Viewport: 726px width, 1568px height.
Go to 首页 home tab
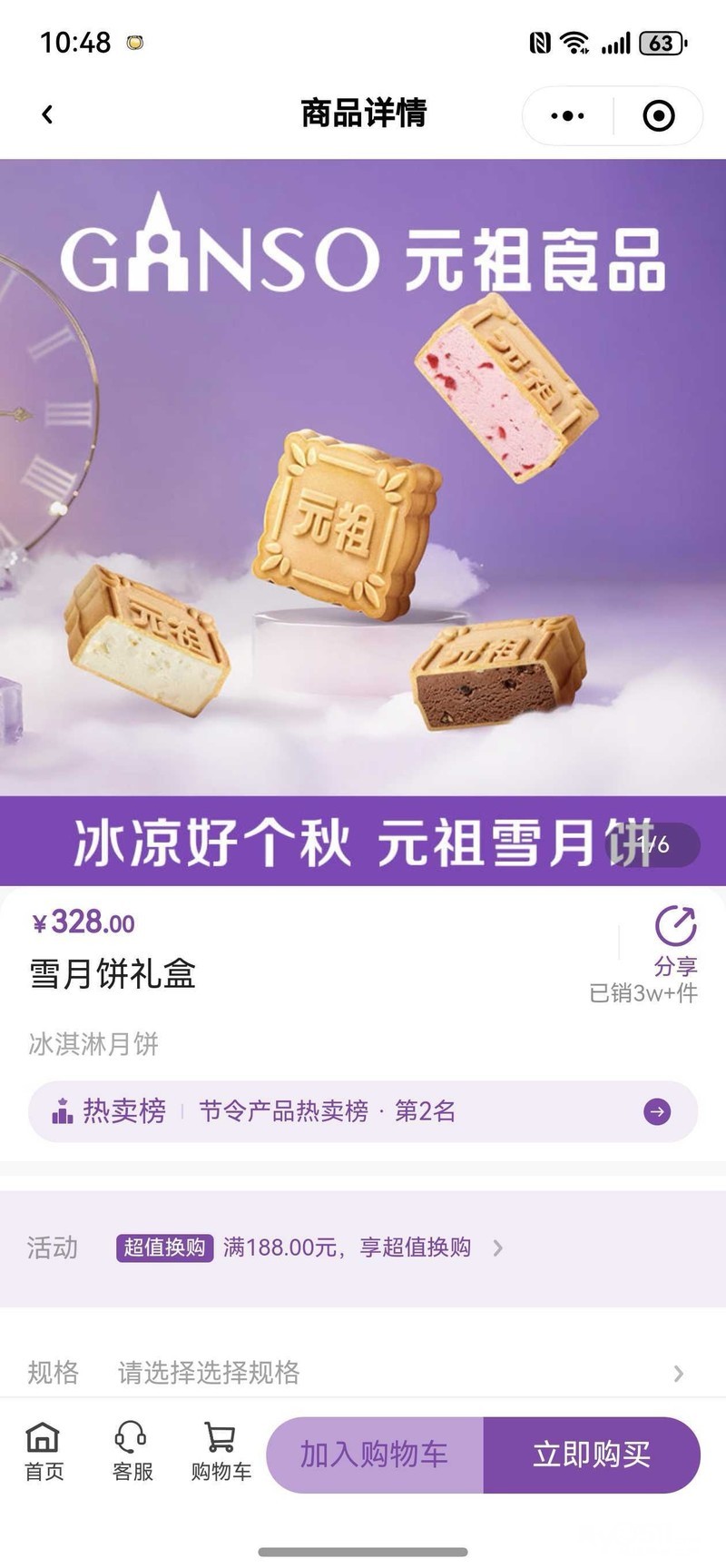click(44, 1453)
